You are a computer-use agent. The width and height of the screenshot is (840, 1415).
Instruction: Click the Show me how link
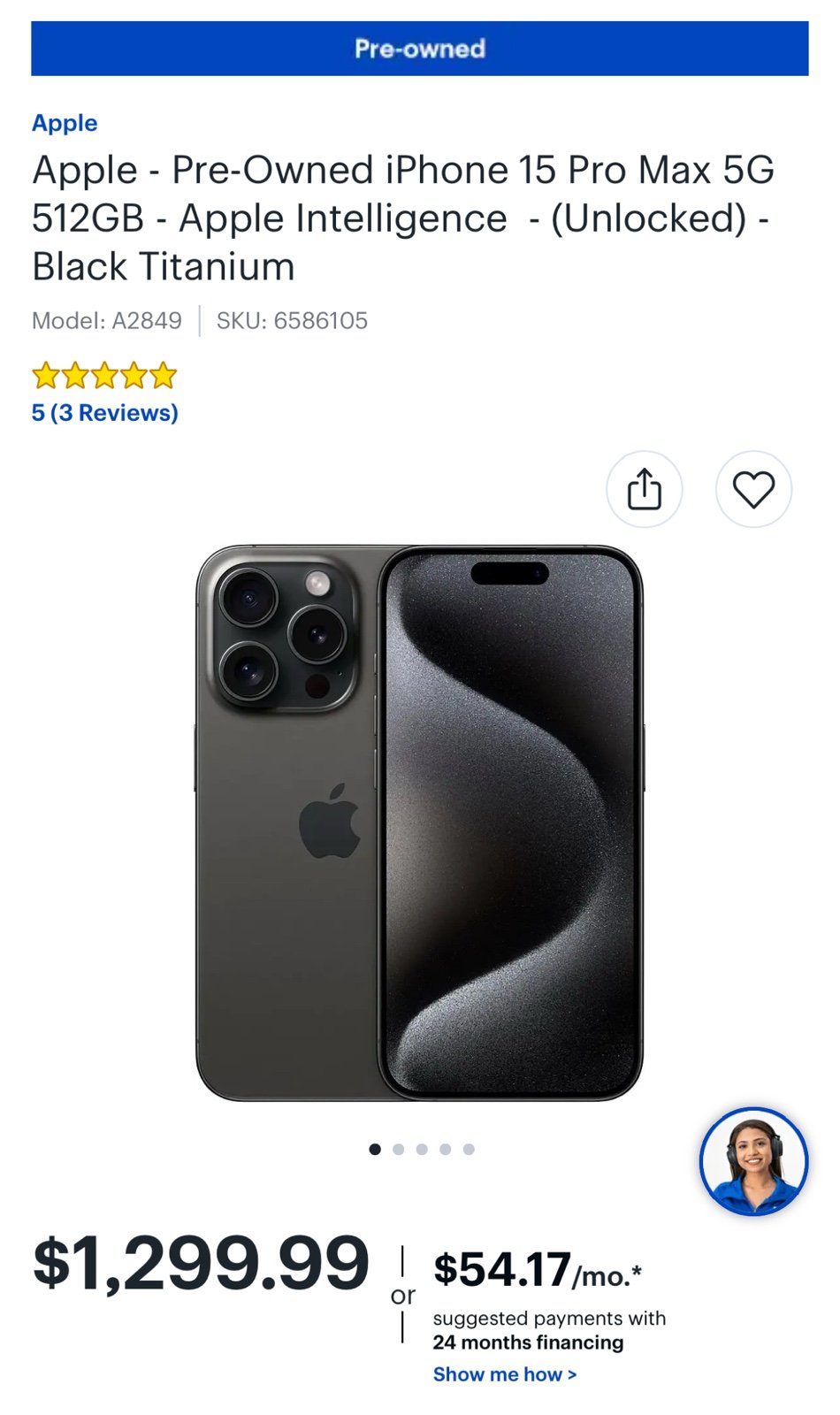coord(503,1373)
